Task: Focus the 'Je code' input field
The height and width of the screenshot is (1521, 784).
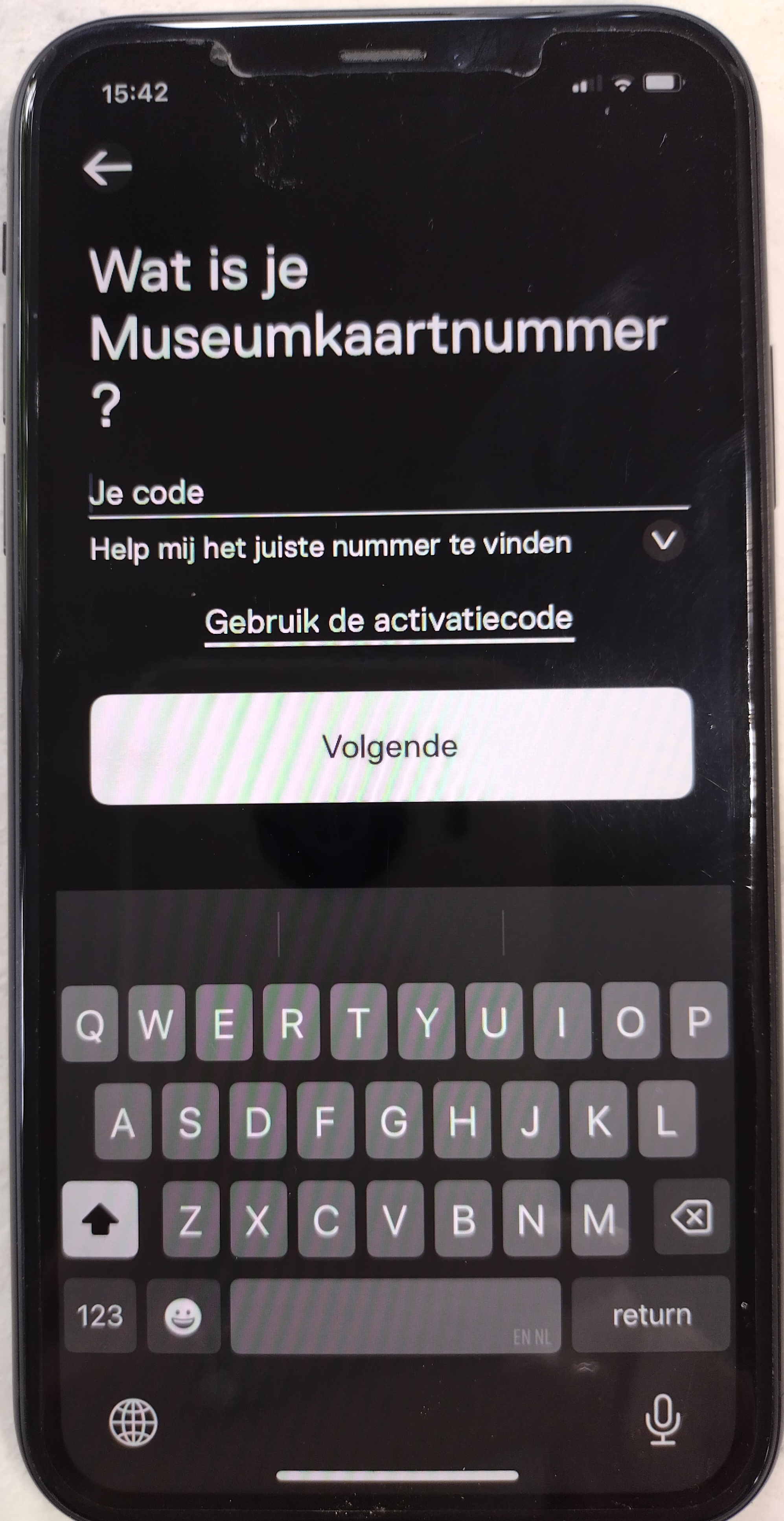Action: tap(389, 493)
